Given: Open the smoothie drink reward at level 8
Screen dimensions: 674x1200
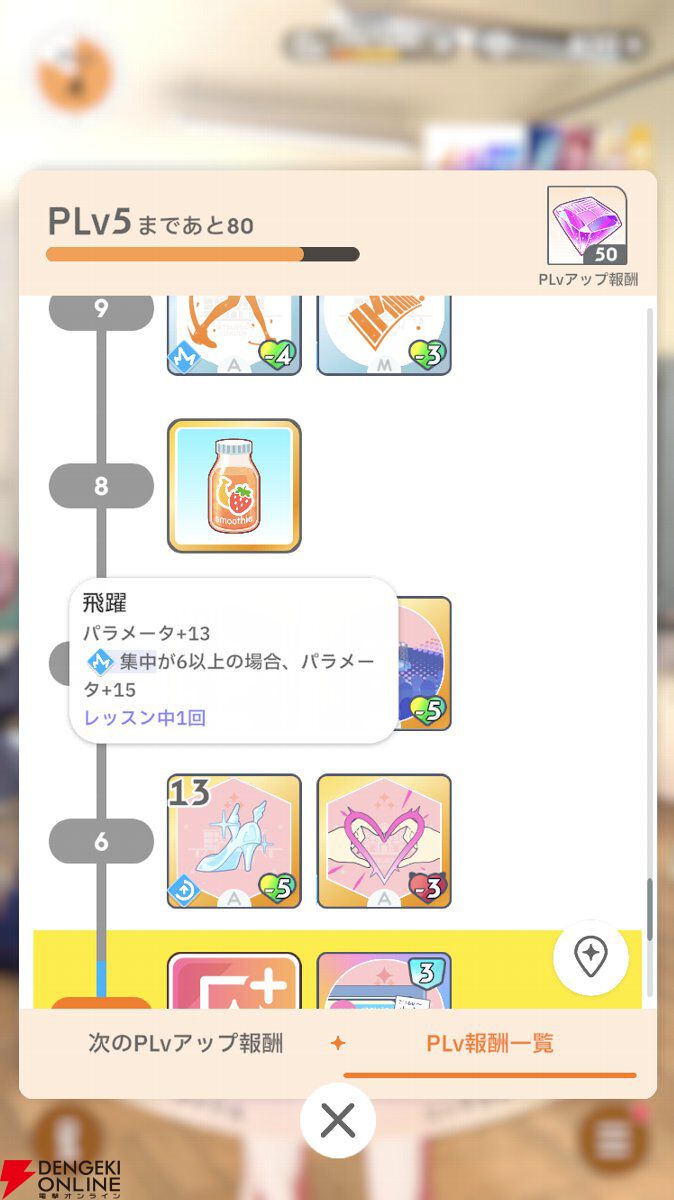Looking at the screenshot, I should (x=234, y=486).
